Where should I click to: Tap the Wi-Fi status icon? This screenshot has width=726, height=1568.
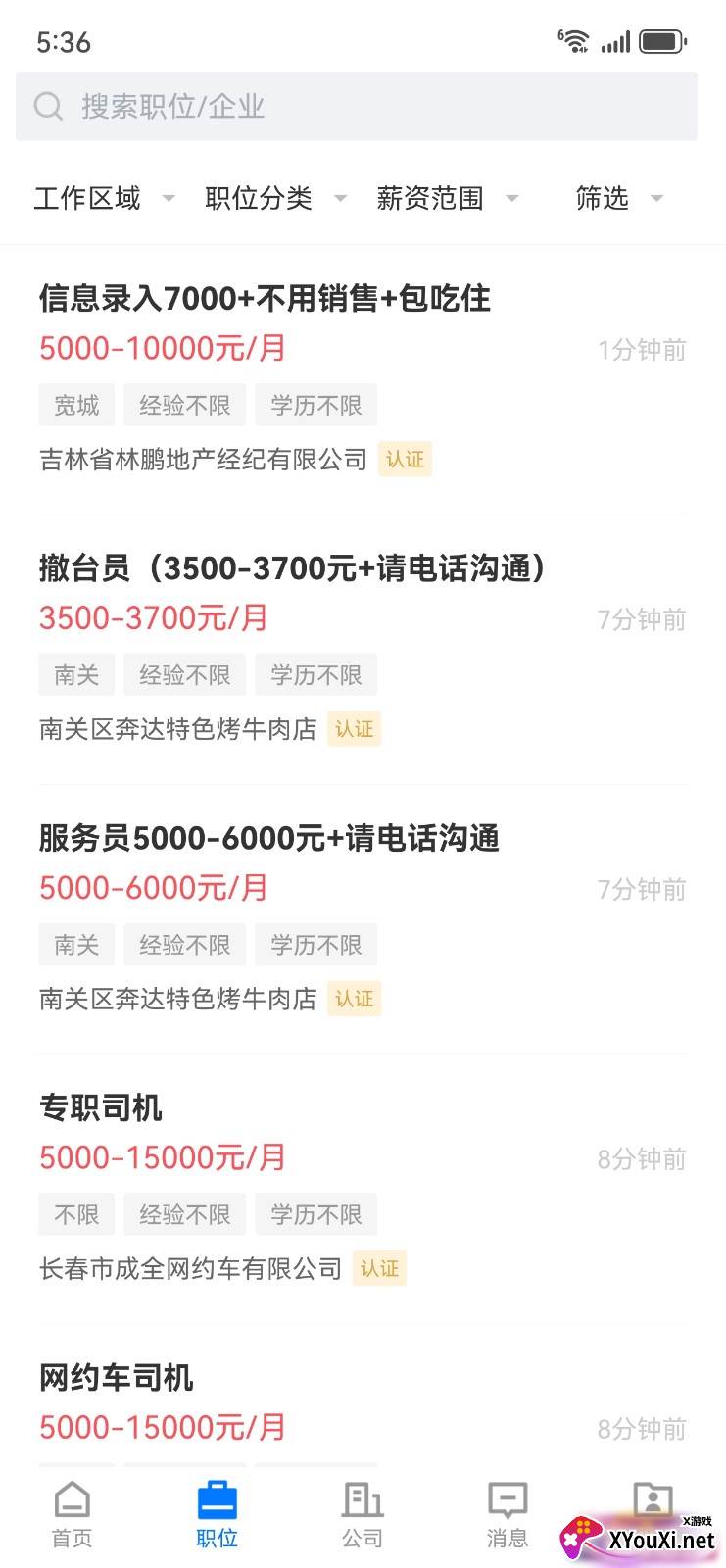pos(574,41)
